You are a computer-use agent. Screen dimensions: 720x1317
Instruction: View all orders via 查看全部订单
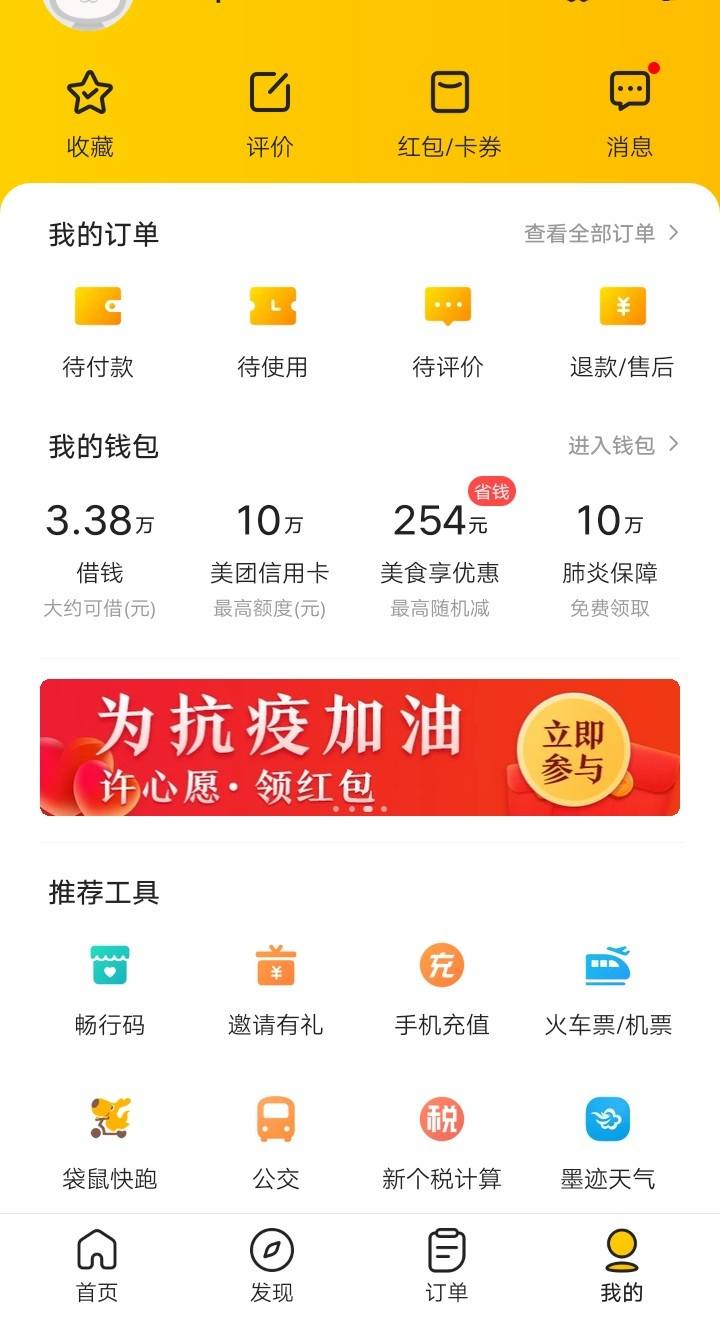602,233
